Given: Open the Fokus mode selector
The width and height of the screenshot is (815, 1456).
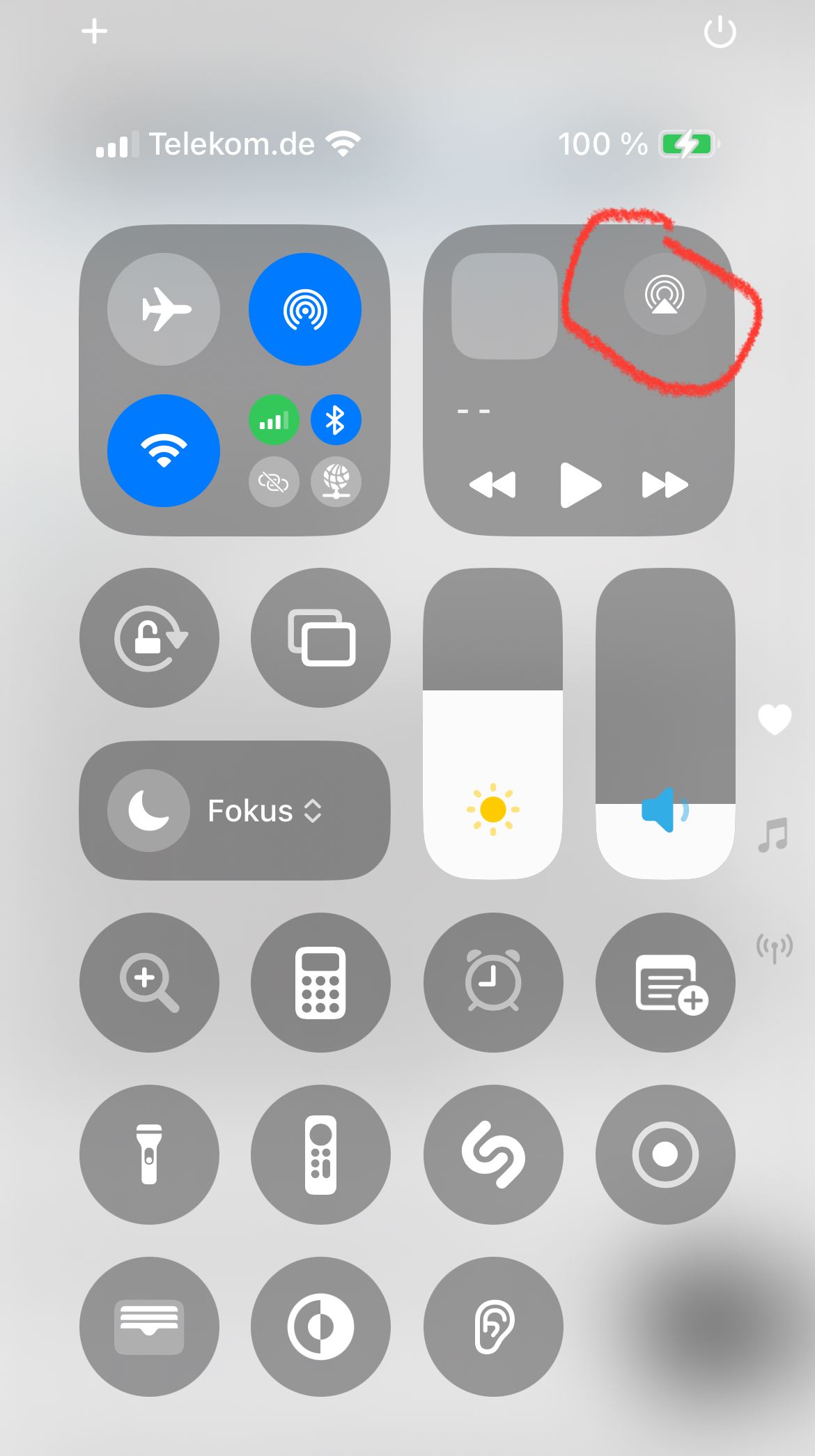Looking at the screenshot, I should coord(235,811).
